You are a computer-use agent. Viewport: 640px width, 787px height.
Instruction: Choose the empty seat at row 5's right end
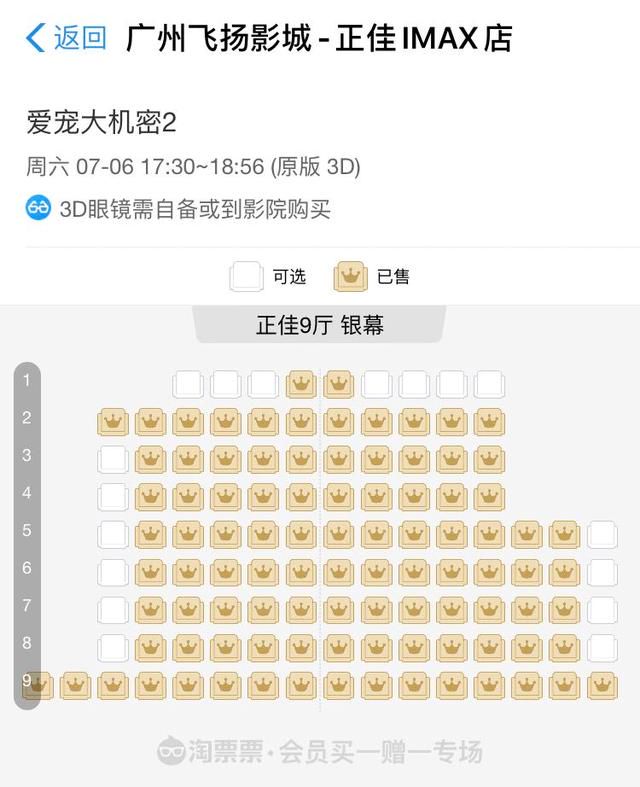tap(602, 534)
